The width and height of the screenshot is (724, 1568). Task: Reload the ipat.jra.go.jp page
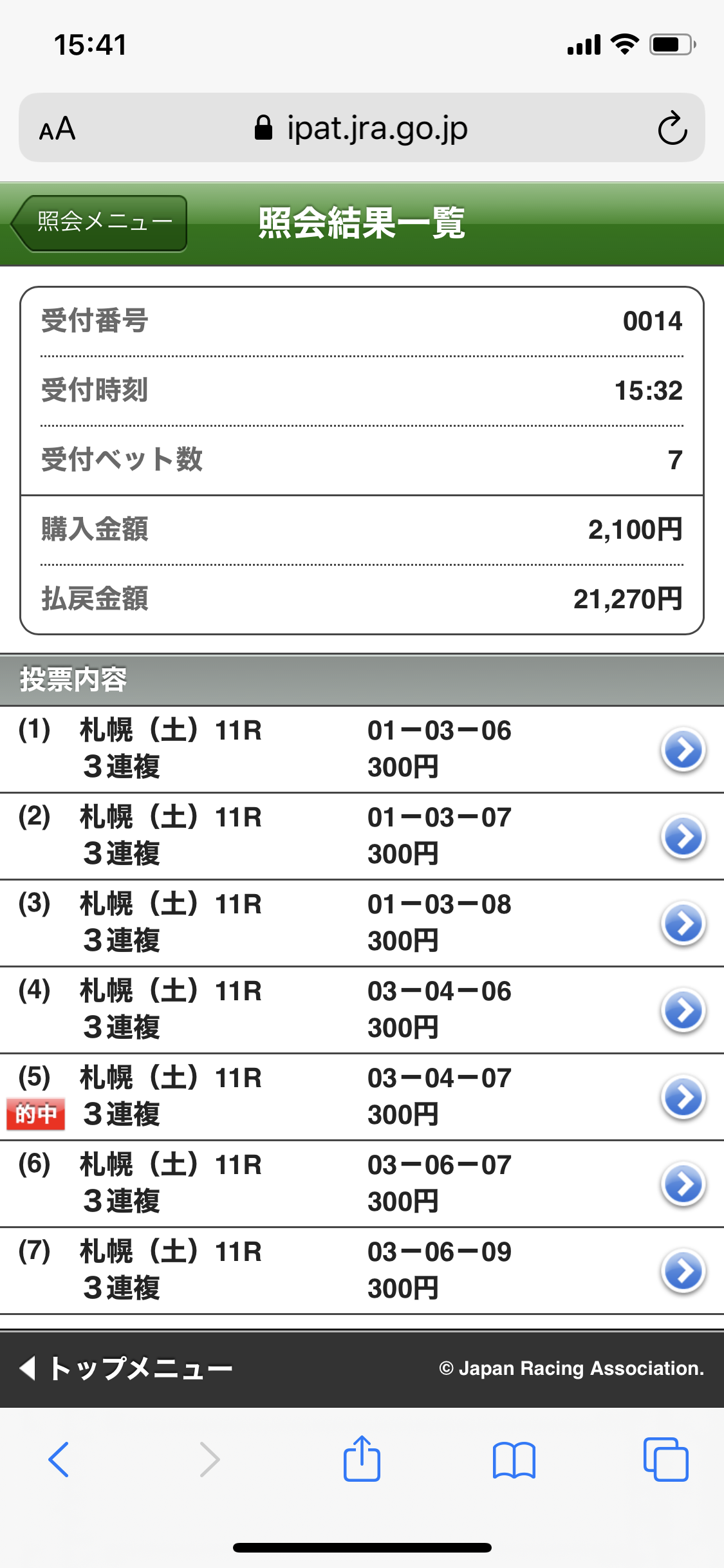click(x=672, y=128)
